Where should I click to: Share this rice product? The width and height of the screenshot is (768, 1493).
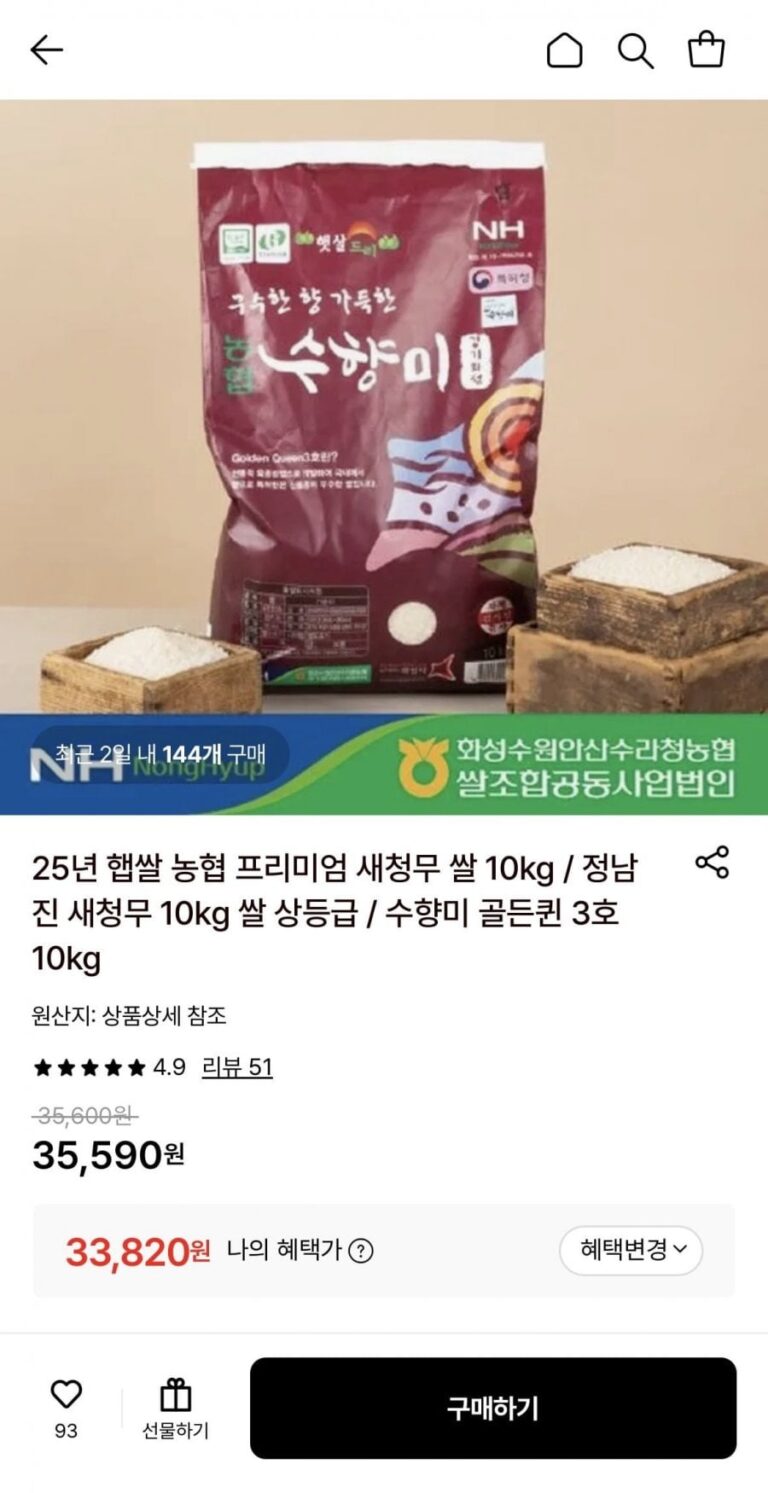tap(711, 863)
